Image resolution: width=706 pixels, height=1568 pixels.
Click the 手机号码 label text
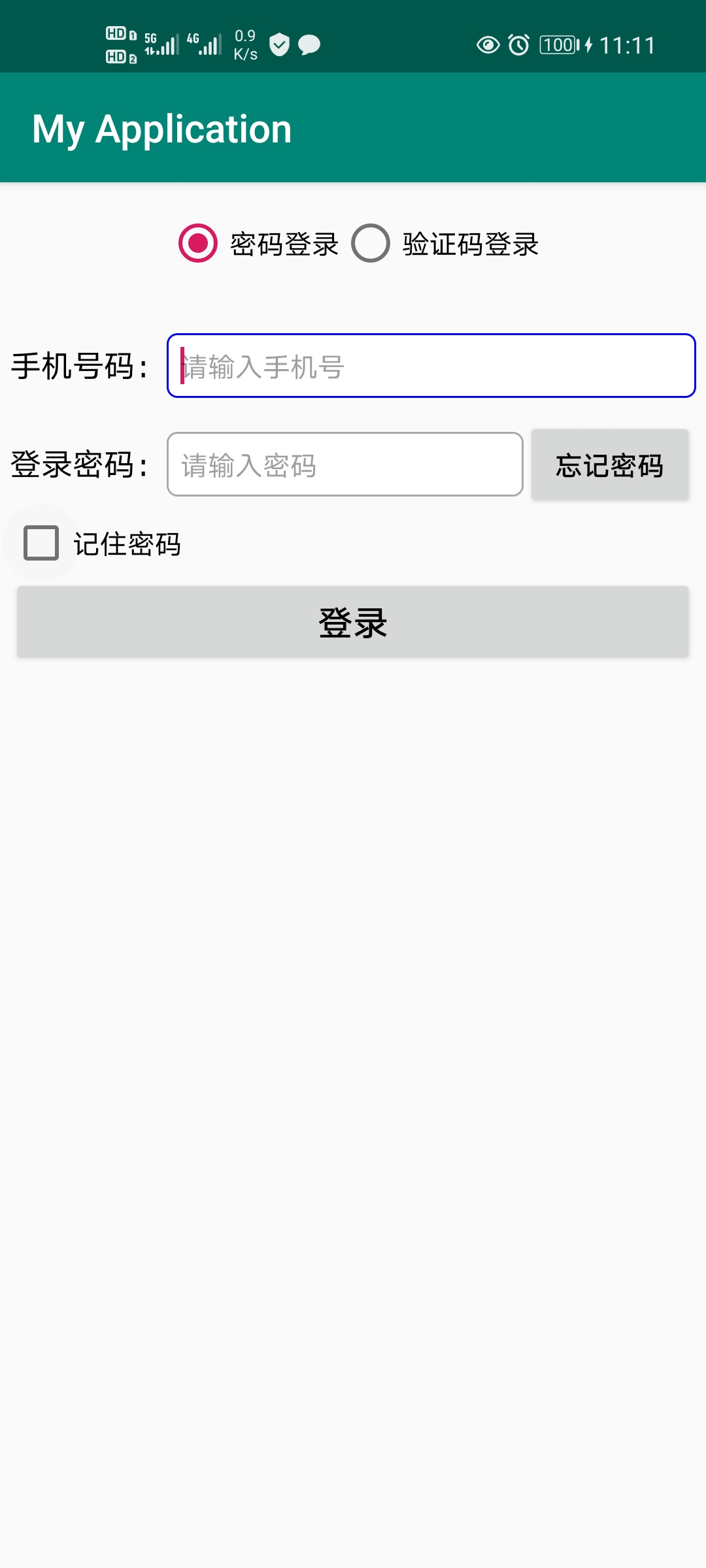[80, 367]
